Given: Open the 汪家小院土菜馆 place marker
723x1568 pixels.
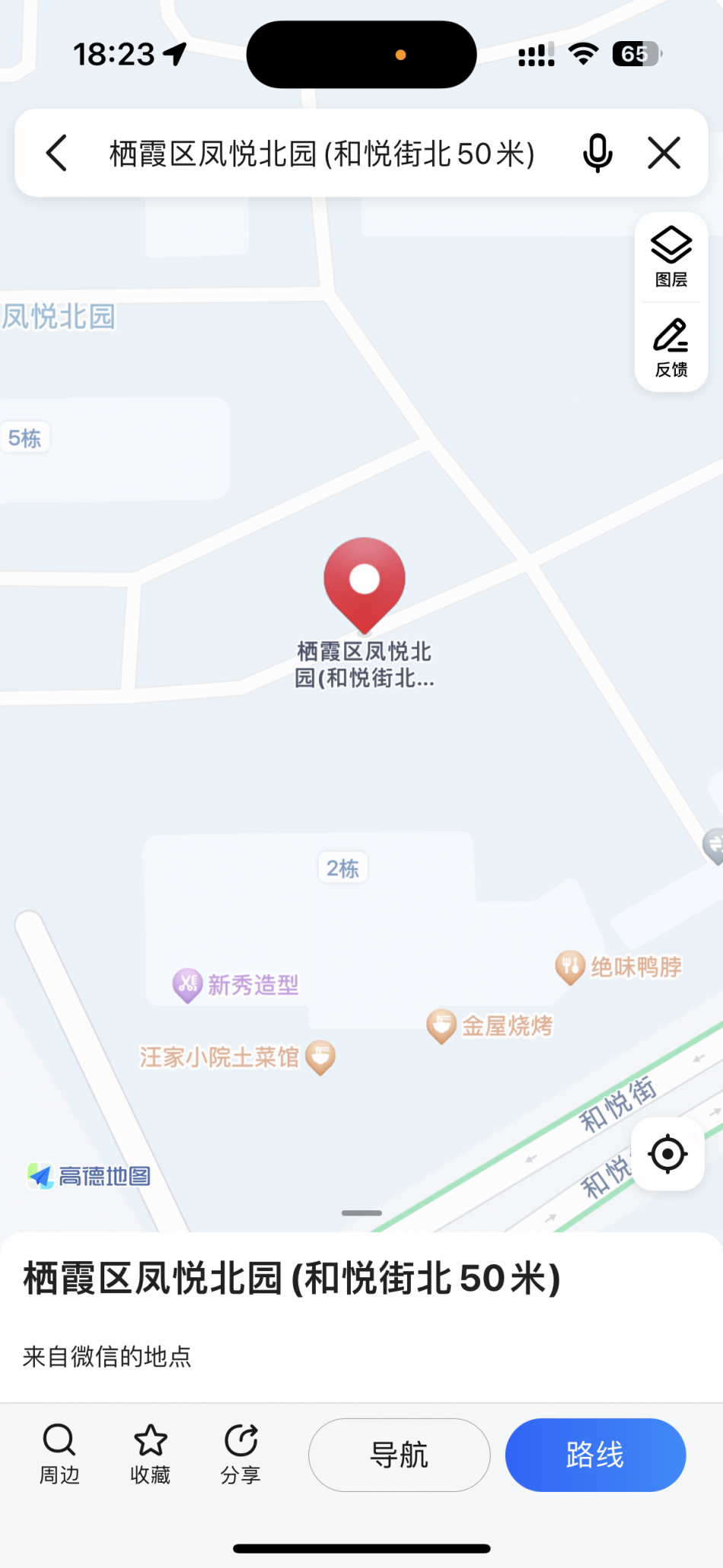Looking at the screenshot, I should [x=320, y=1056].
